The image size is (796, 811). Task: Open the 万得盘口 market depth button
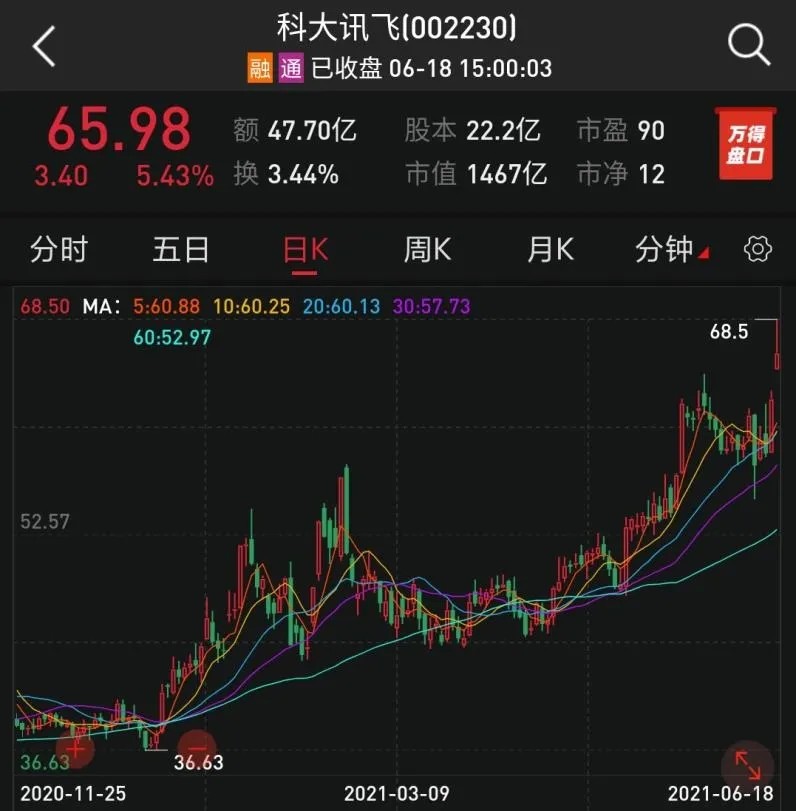[x=745, y=146]
